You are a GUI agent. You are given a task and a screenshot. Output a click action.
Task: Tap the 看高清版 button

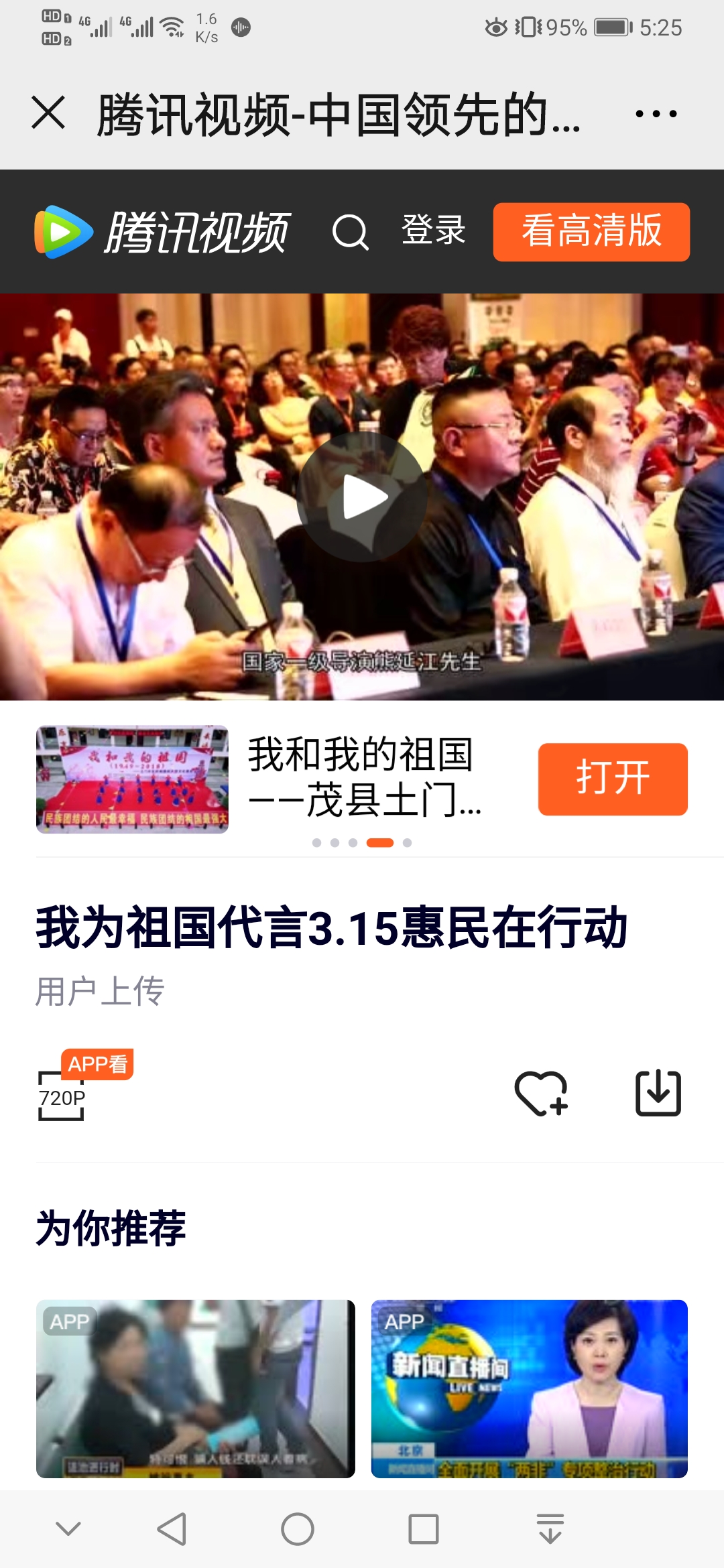point(591,232)
